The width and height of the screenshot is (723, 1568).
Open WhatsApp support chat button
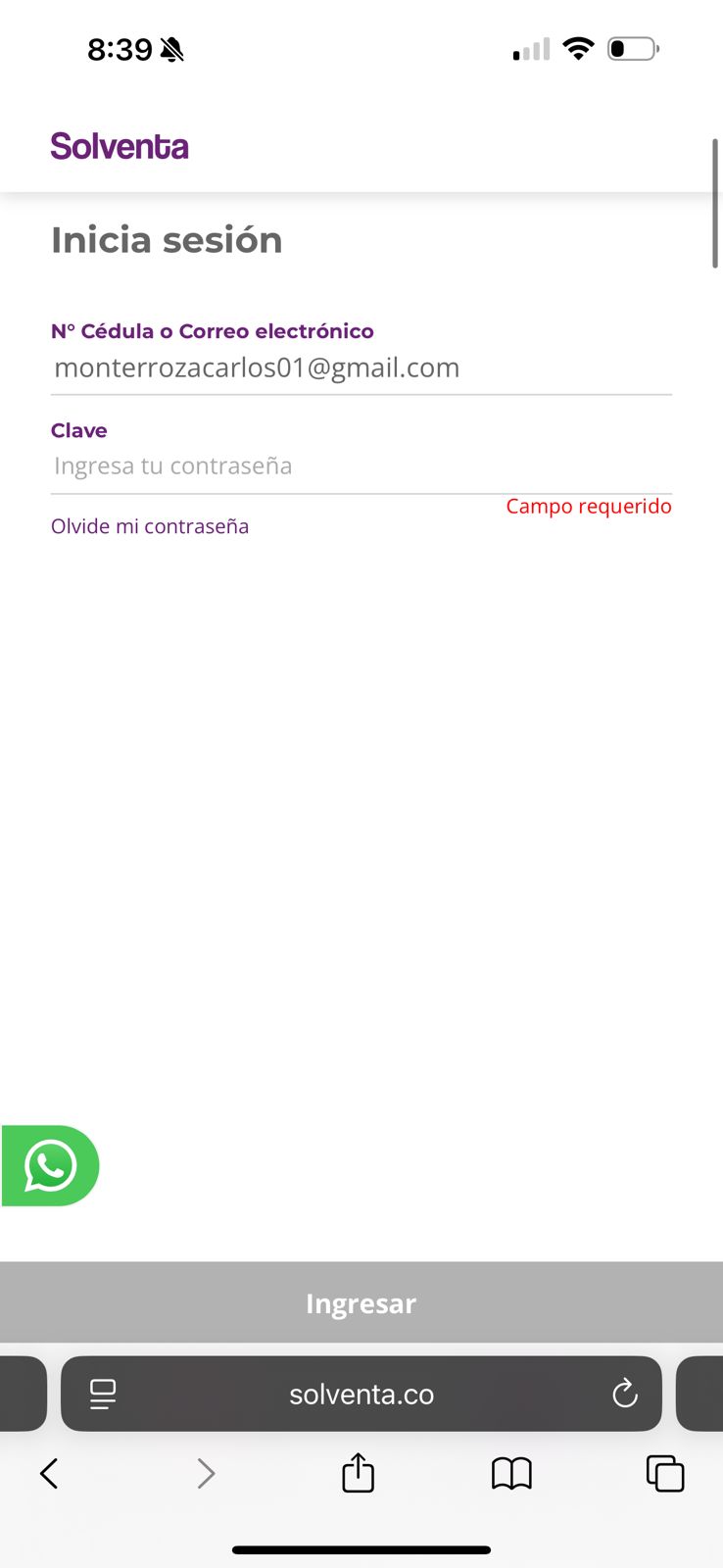tap(50, 1166)
